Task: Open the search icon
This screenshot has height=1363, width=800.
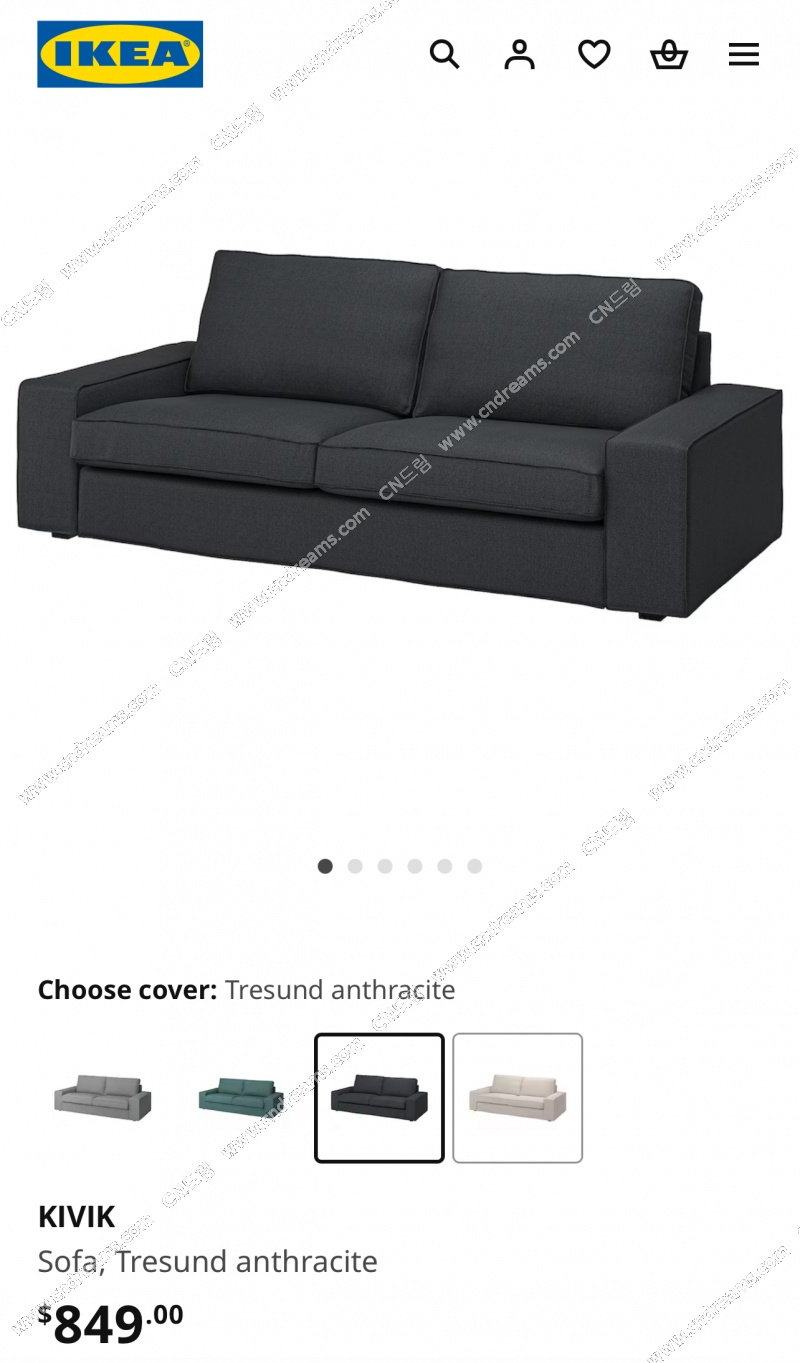Action: [x=444, y=54]
